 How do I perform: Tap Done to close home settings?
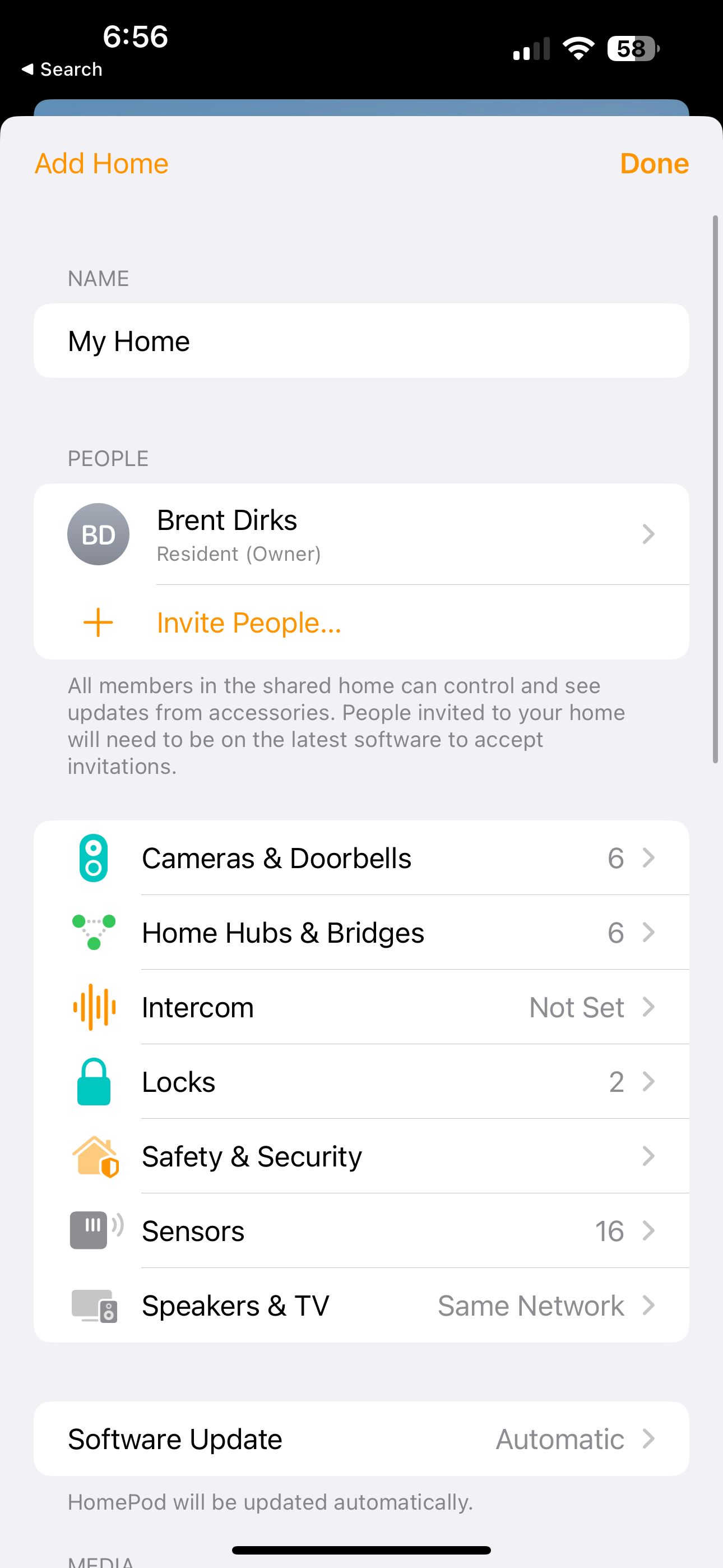pyautogui.click(x=654, y=164)
